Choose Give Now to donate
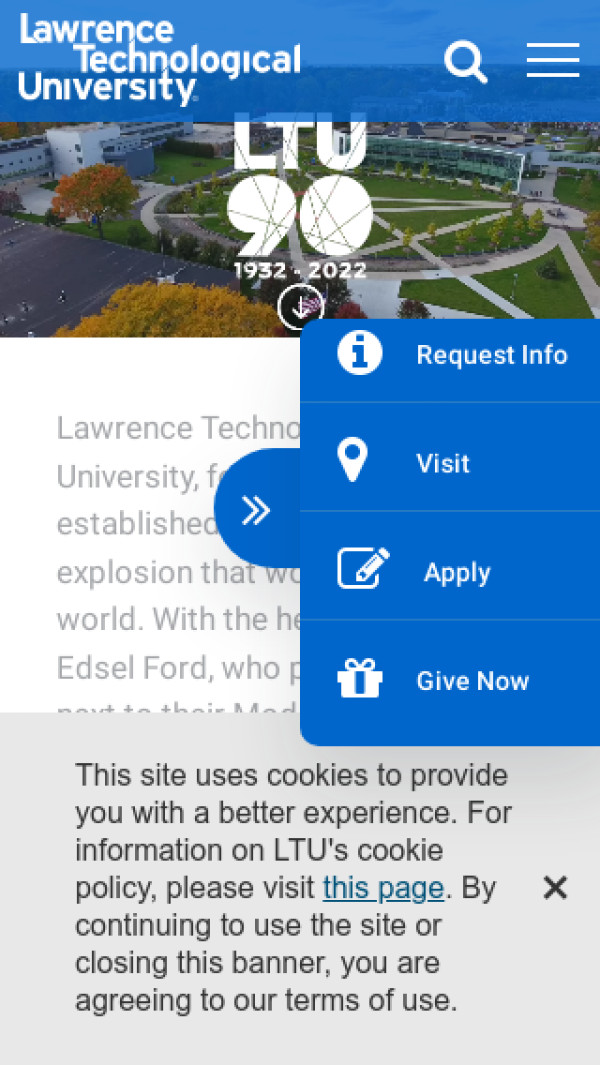The image size is (600, 1065). click(x=451, y=681)
